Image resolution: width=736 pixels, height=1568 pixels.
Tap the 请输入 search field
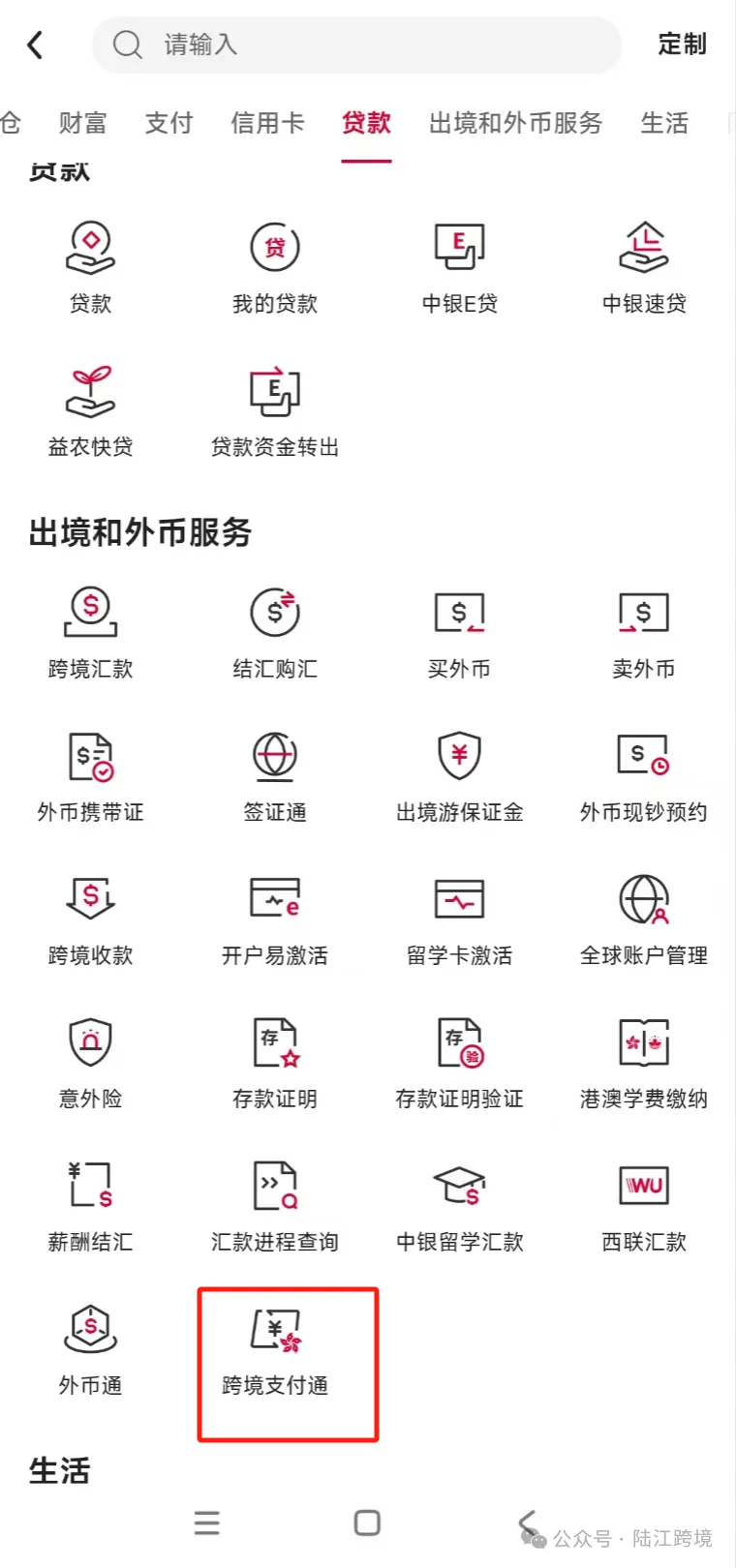pyautogui.click(x=356, y=45)
